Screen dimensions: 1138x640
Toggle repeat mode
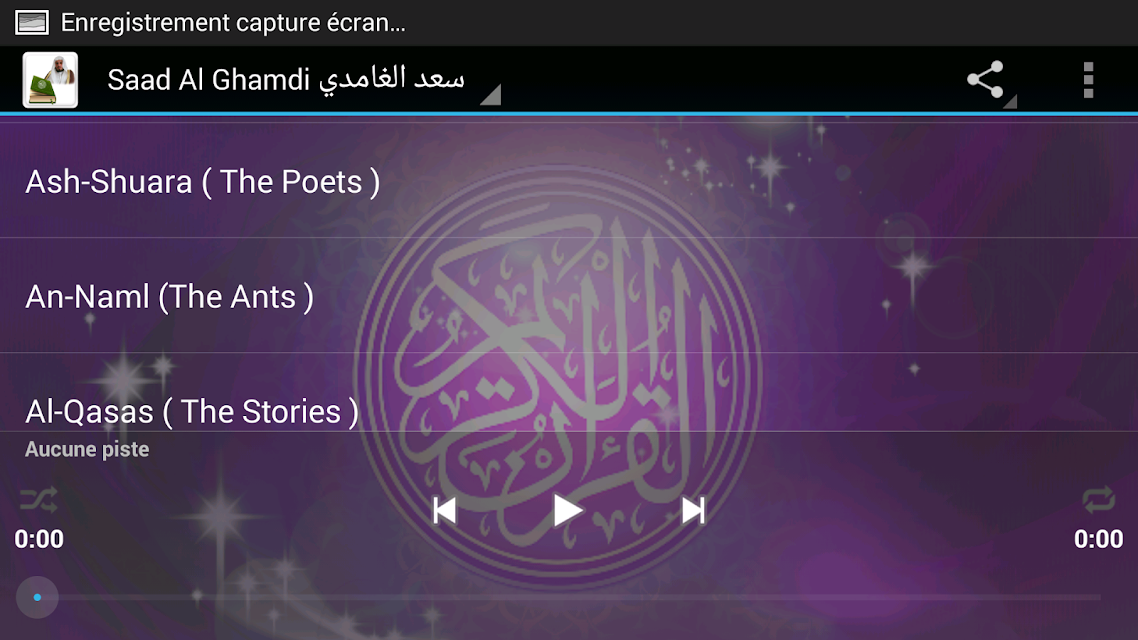click(1098, 498)
